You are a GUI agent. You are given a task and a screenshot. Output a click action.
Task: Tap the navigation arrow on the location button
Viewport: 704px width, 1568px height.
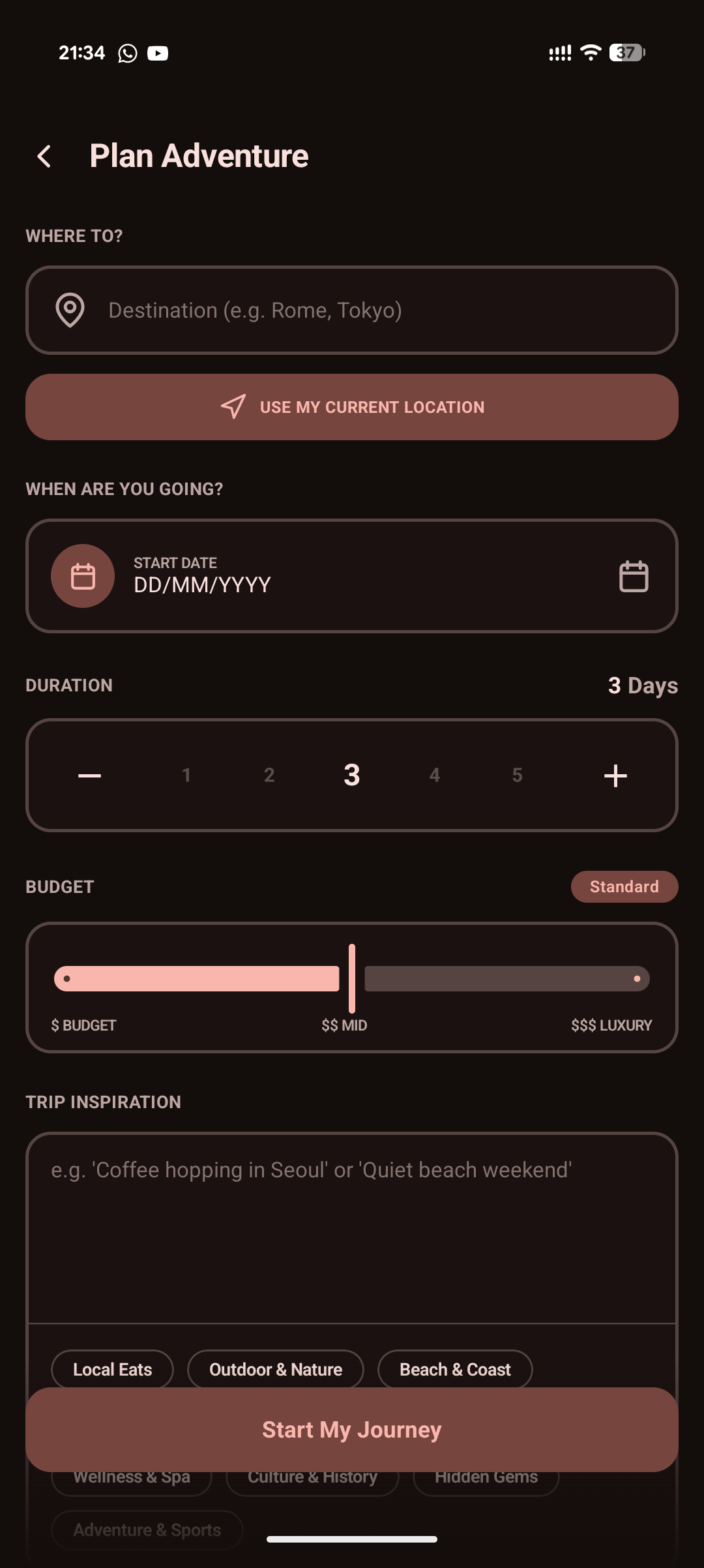tap(231, 406)
